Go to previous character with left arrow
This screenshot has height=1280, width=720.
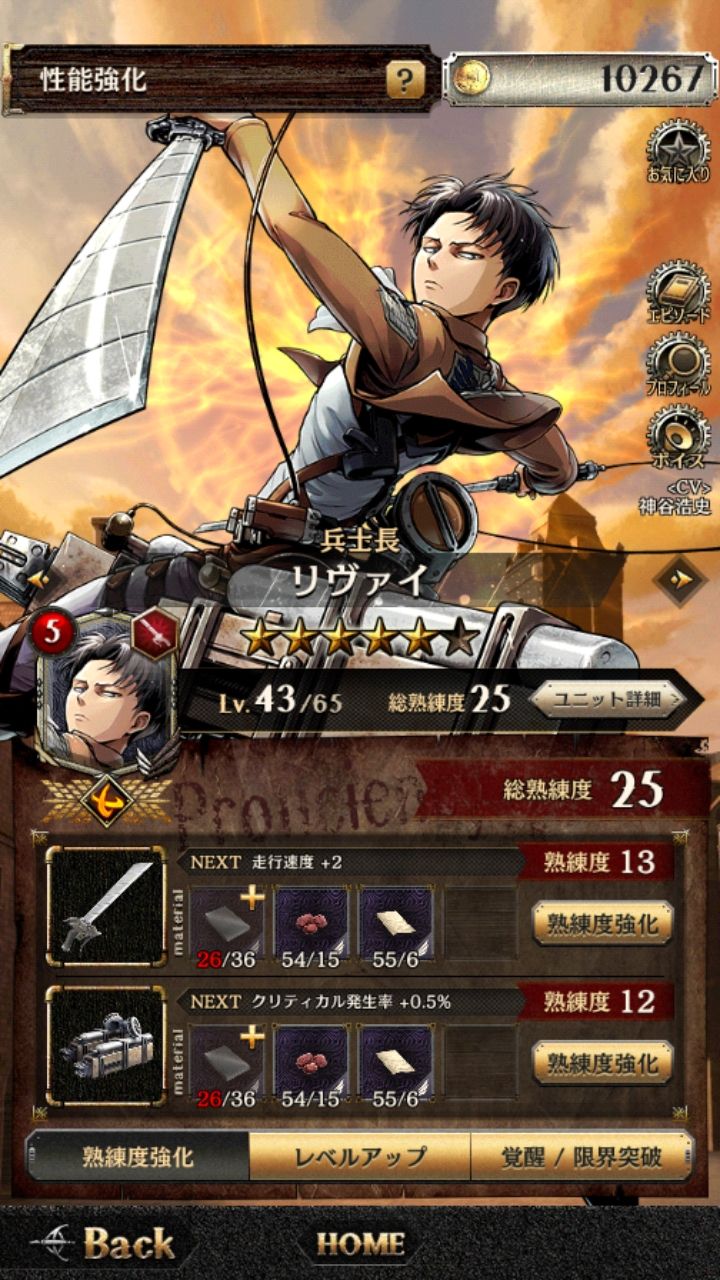(x=38, y=578)
